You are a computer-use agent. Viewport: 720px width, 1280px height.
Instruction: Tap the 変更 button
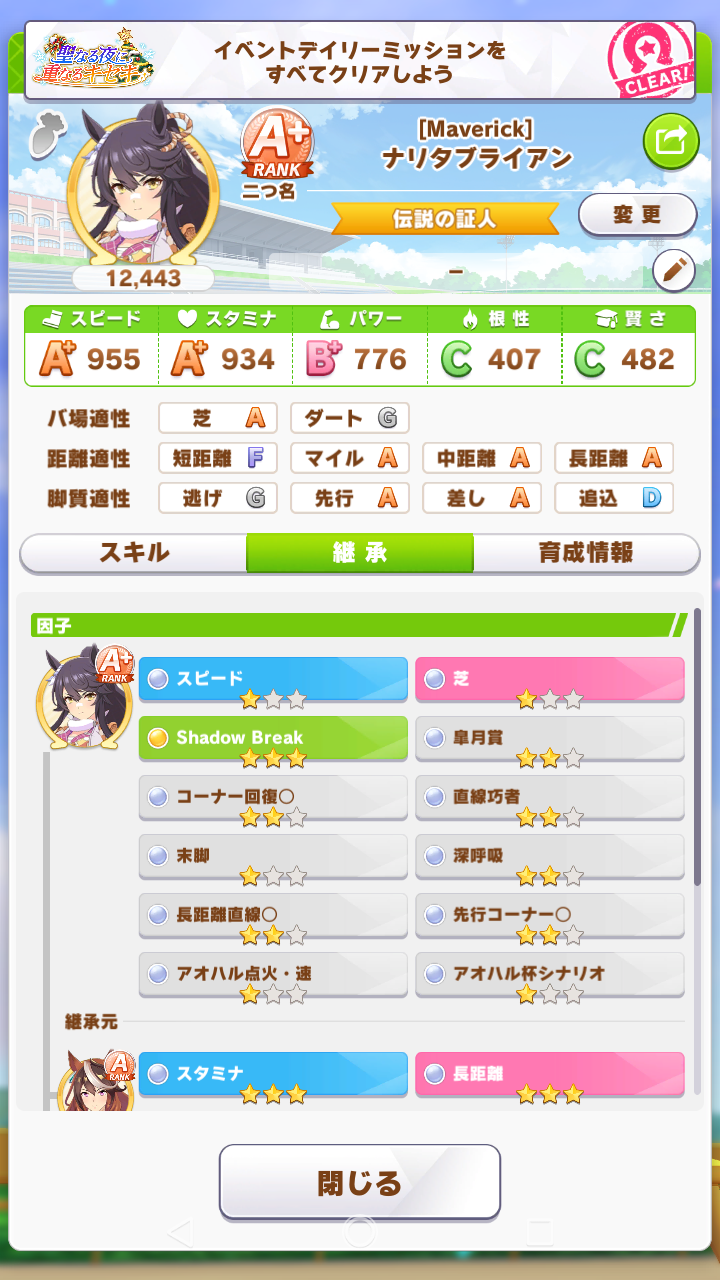(x=637, y=215)
